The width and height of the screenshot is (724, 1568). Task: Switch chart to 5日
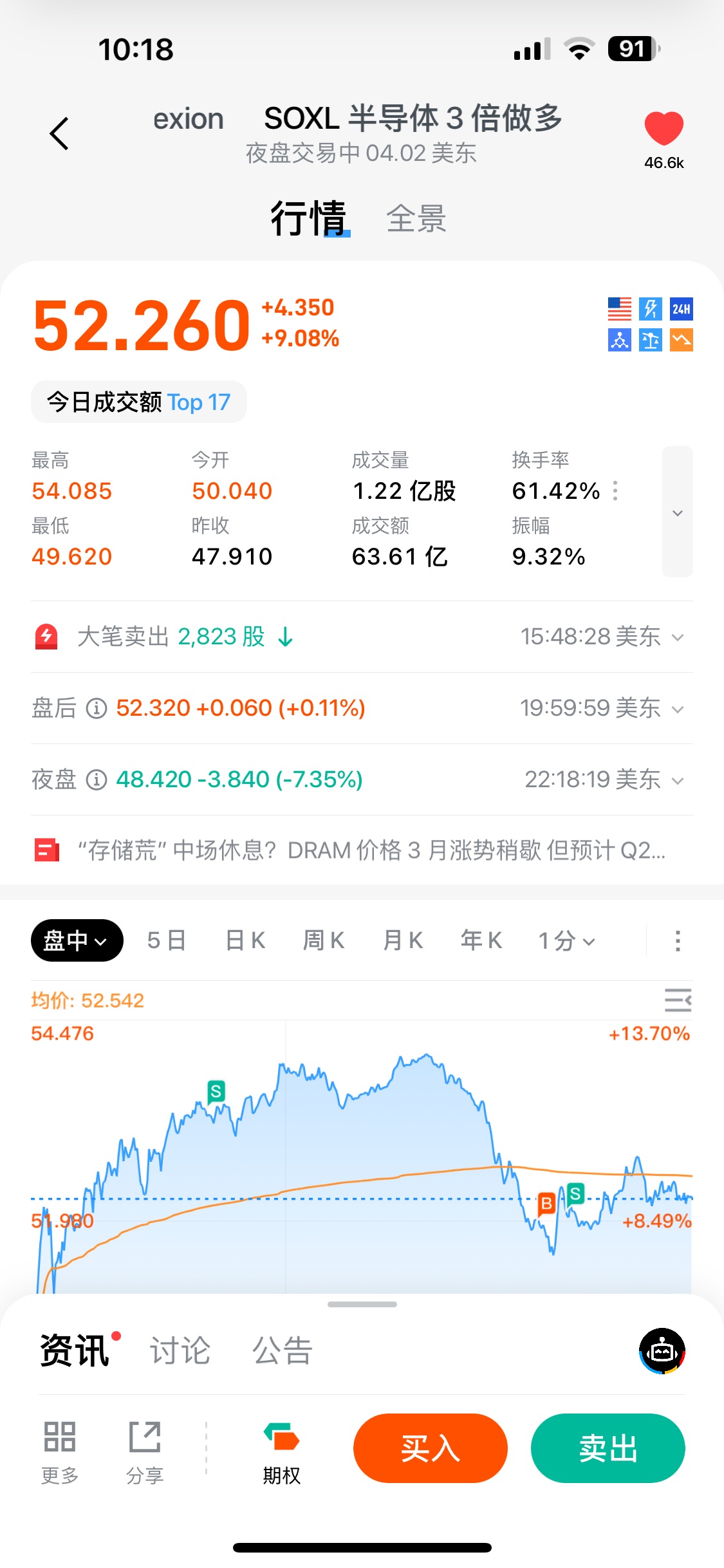coord(166,940)
